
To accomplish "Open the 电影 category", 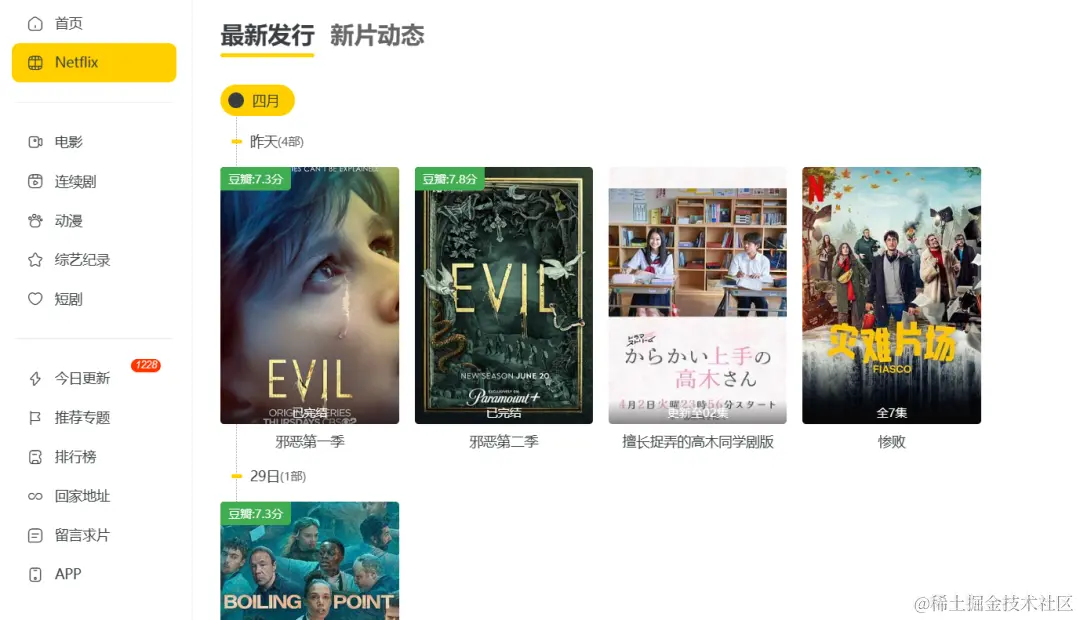I will click(x=68, y=142).
